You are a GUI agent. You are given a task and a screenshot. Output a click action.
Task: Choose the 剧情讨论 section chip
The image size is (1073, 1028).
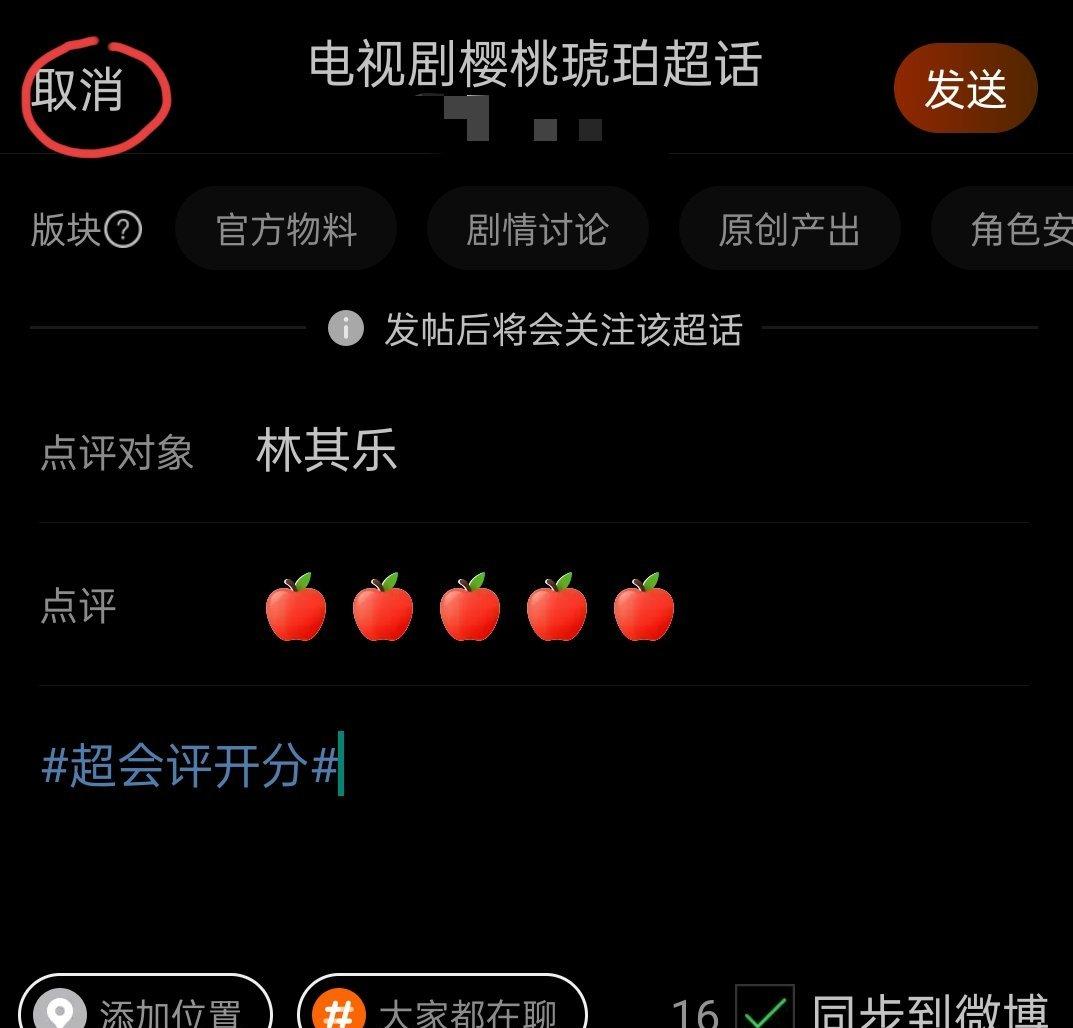pos(537,230)
